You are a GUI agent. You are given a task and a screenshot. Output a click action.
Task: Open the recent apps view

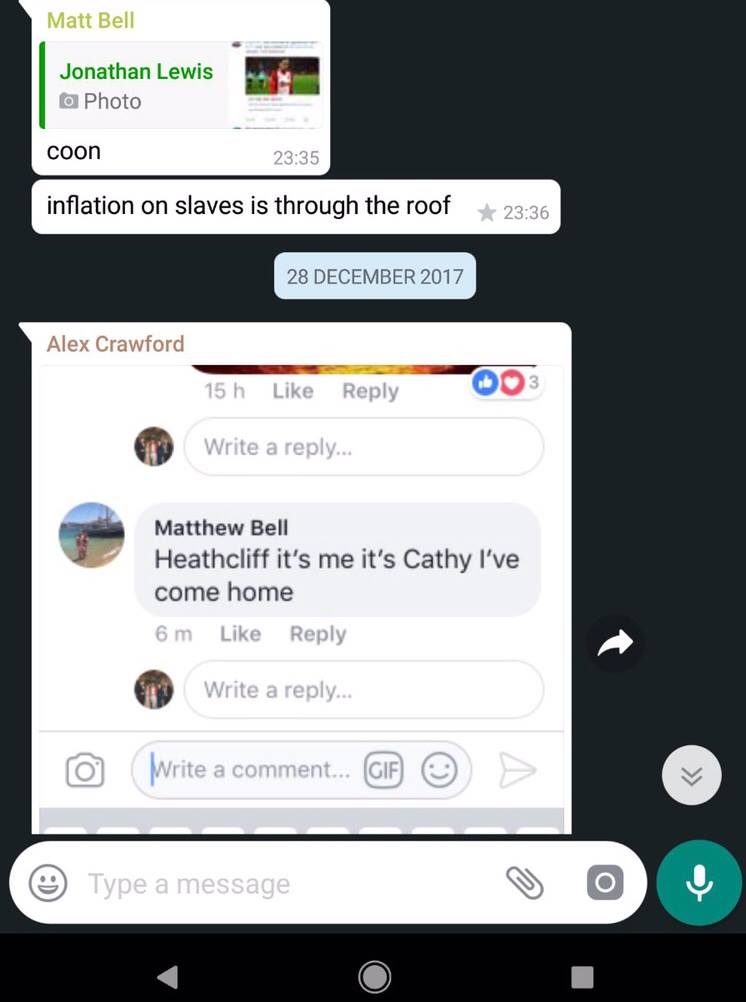581,976
